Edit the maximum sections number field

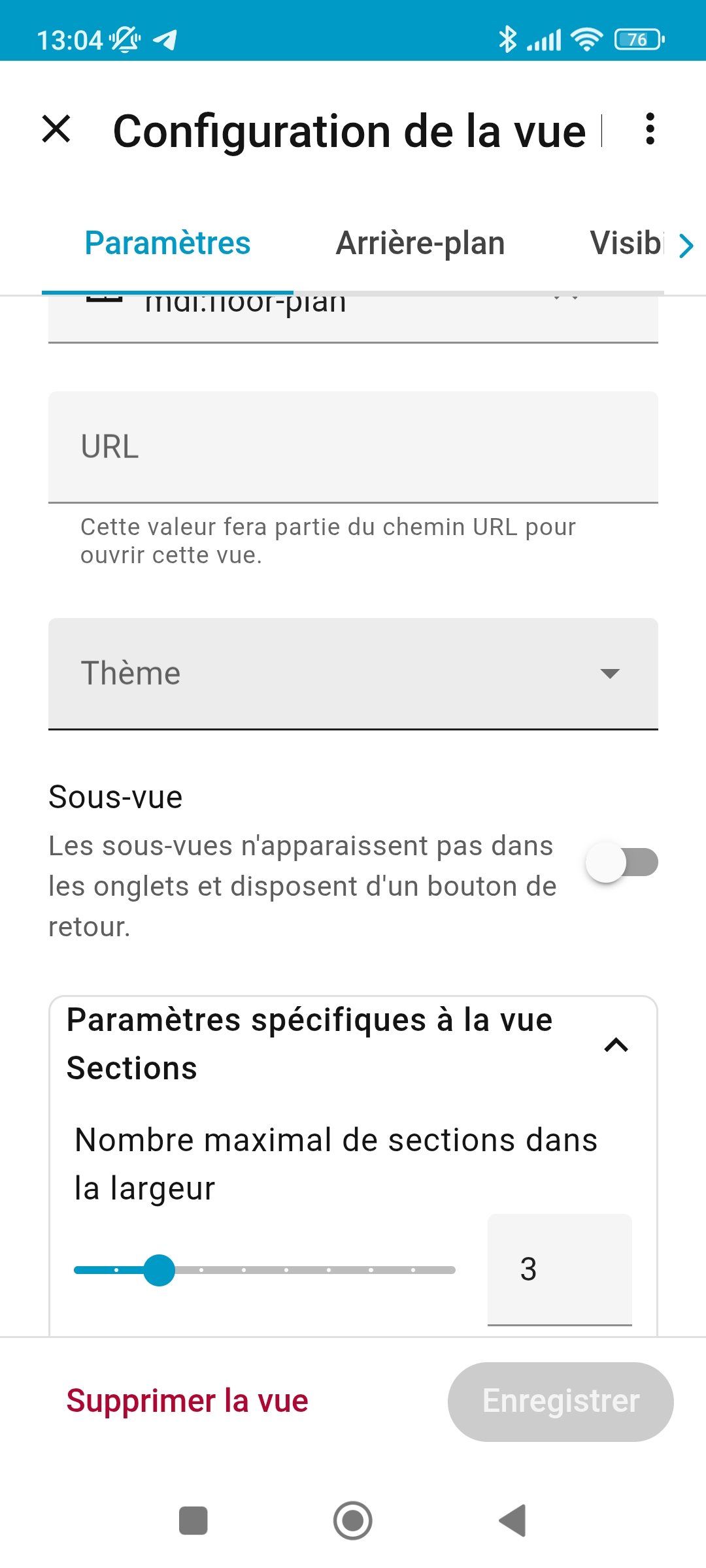pyautogui.click(x=560, y=1269)
